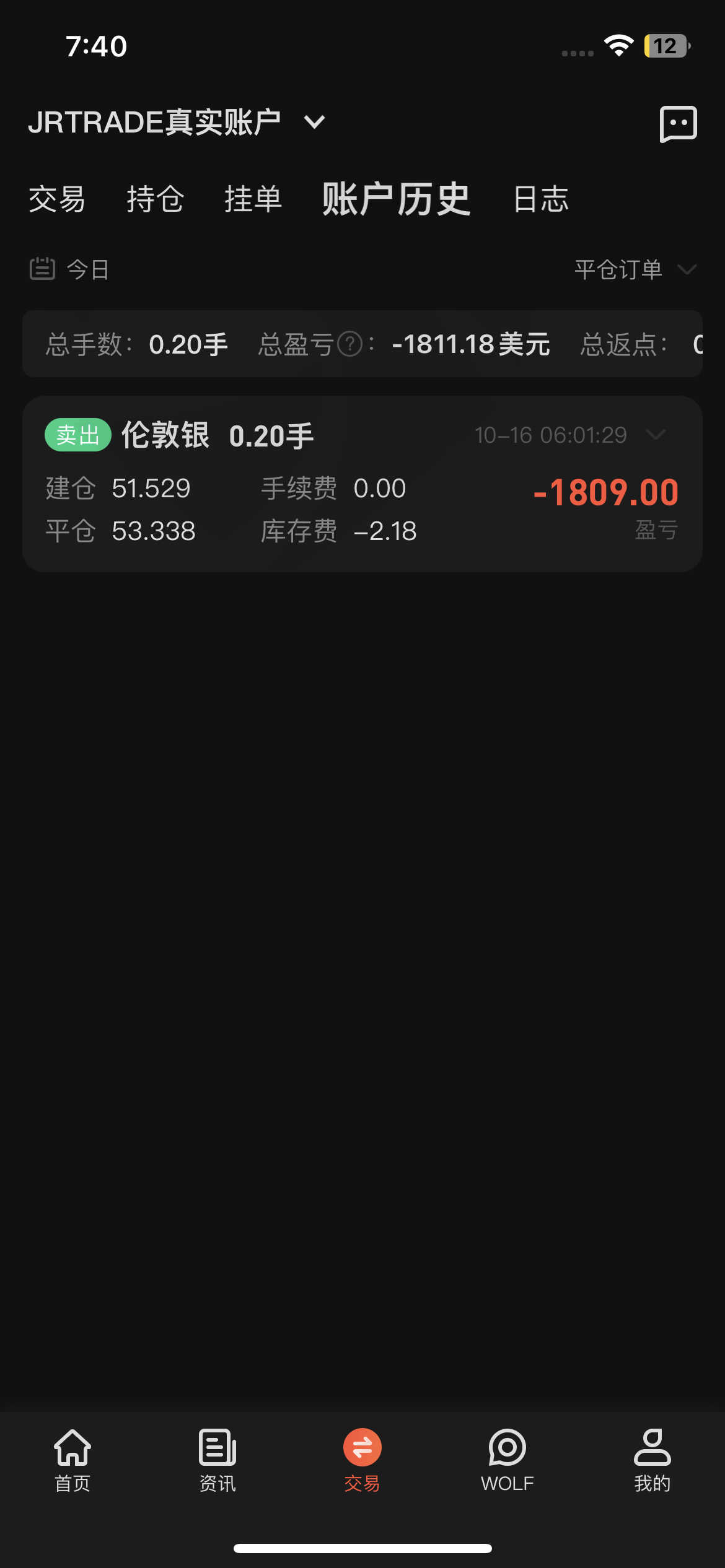Open the chat message icon

678,124
